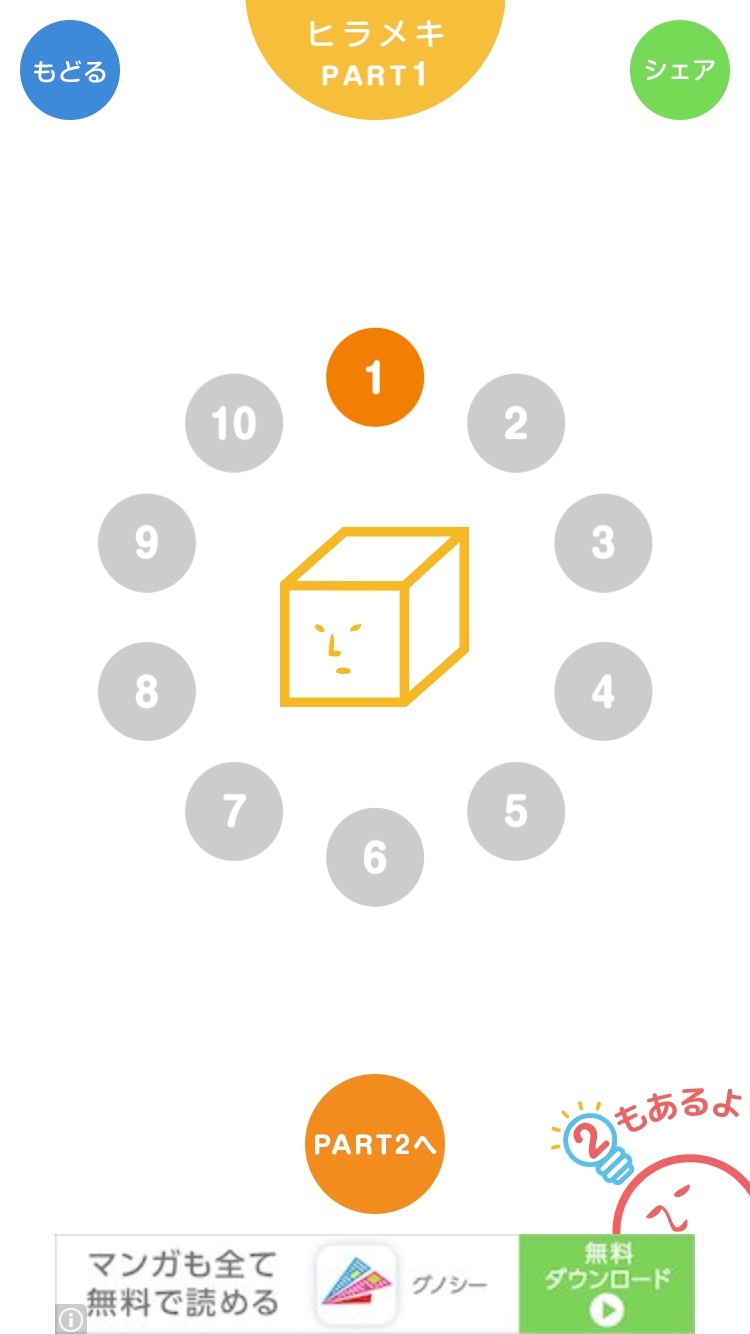Choose puzzle number 7

[234, 811]
